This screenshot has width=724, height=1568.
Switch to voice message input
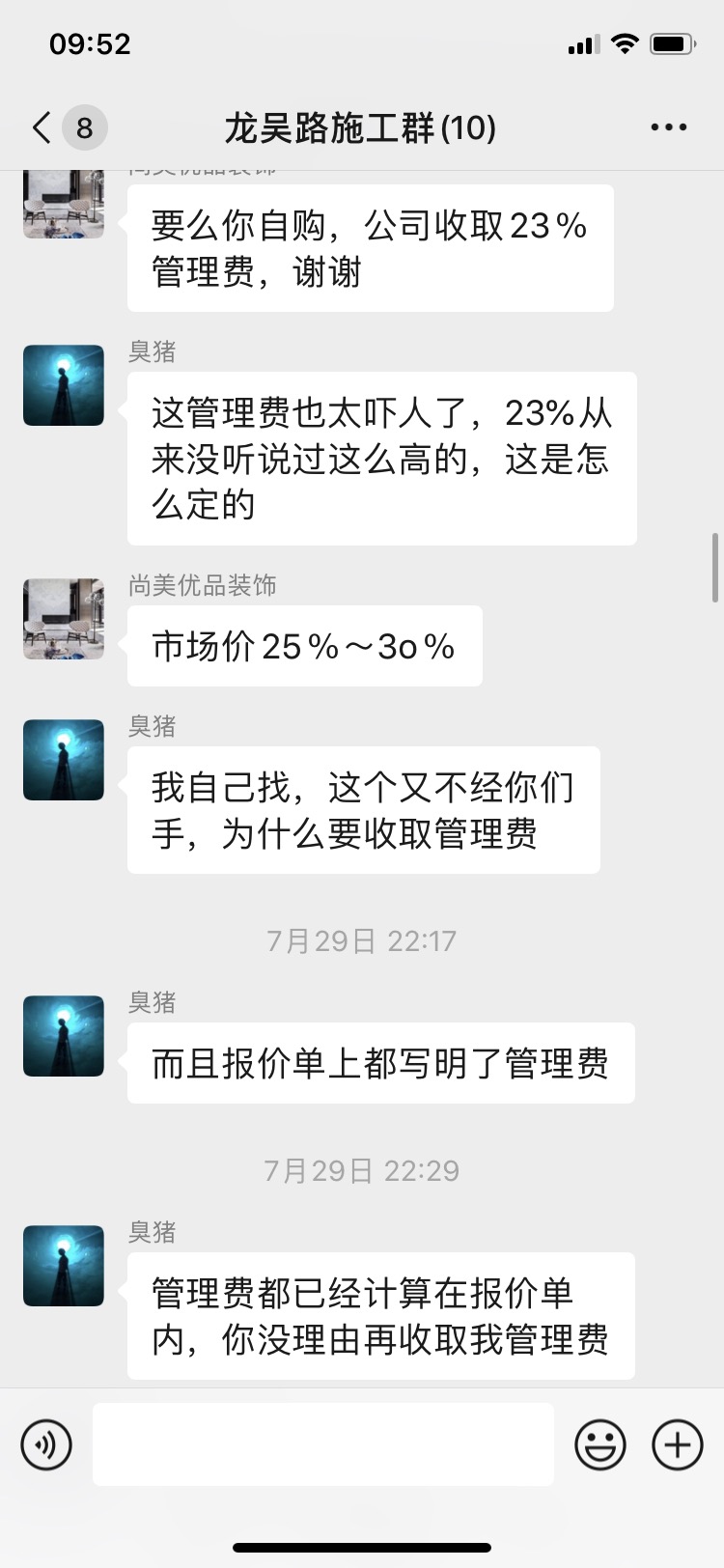(46, 1444)
